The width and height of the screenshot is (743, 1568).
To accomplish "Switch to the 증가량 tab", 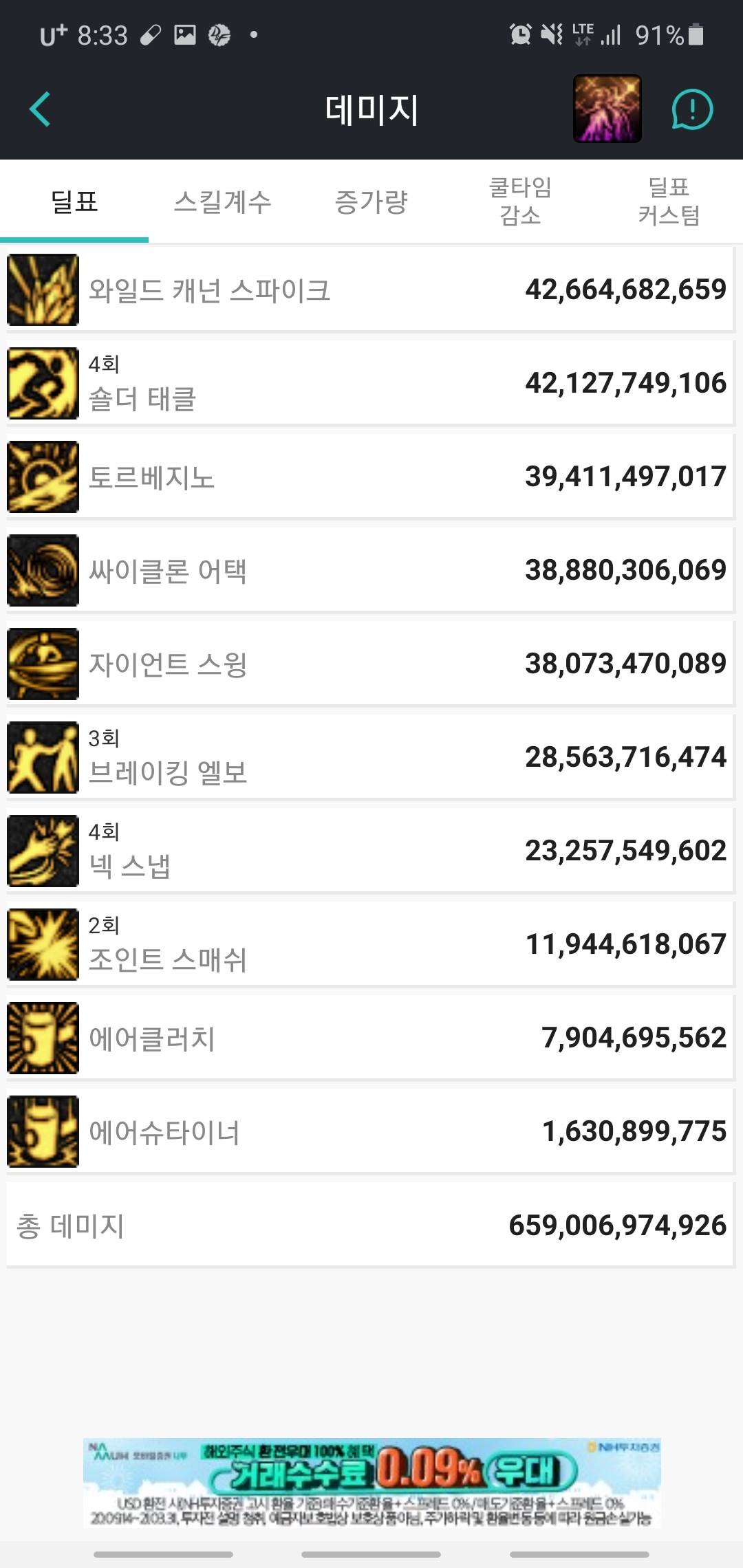I will point(371,202).
